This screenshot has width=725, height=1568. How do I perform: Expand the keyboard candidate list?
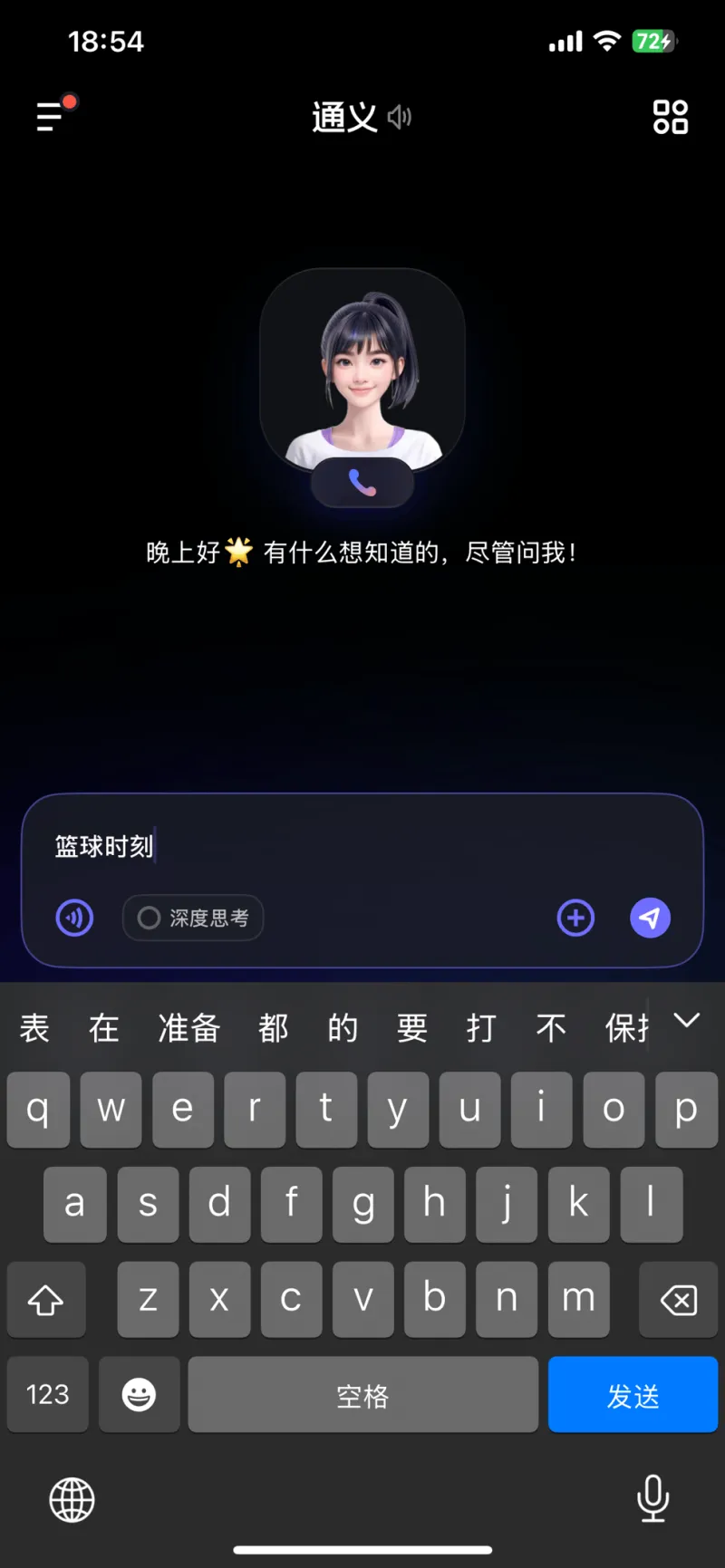pyautogui.click(x=687, y=1021)
